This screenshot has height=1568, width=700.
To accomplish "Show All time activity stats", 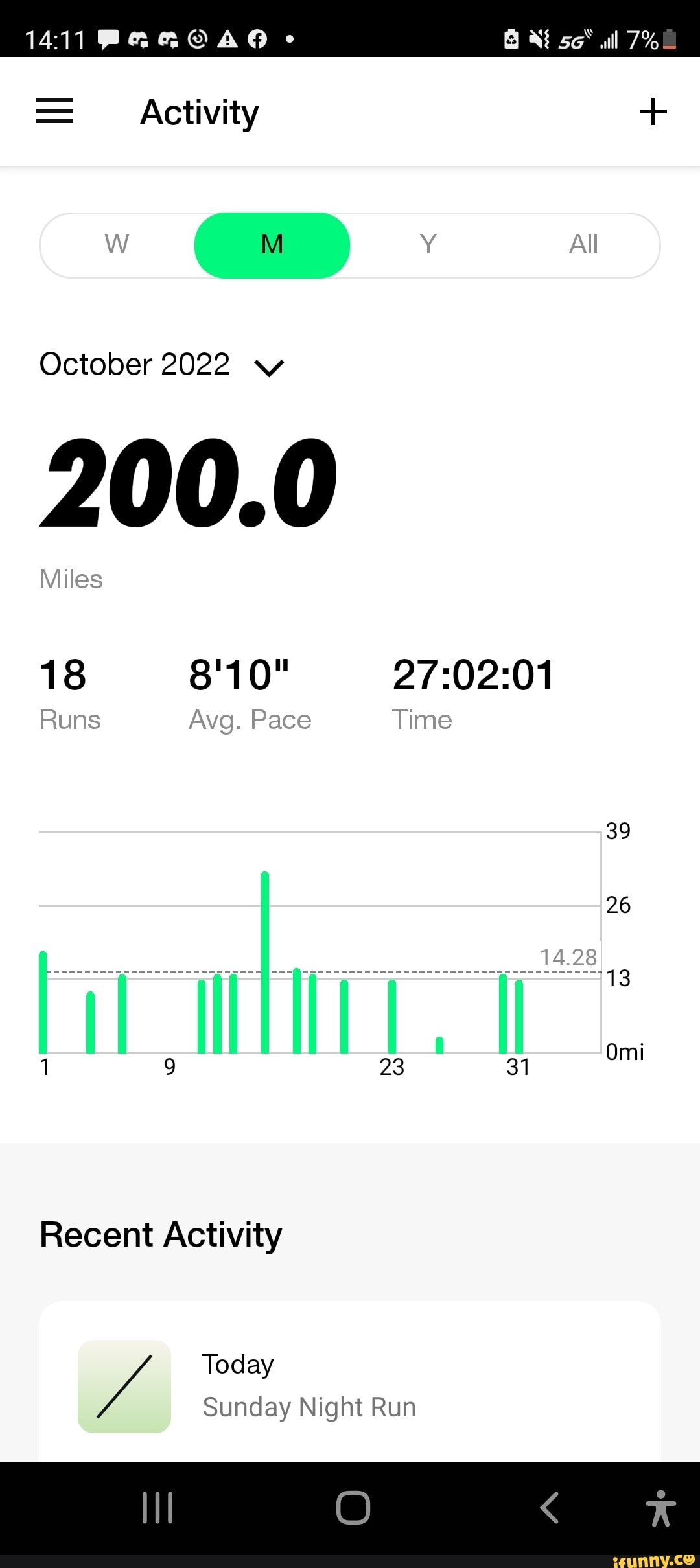I will tap(583, 245).
